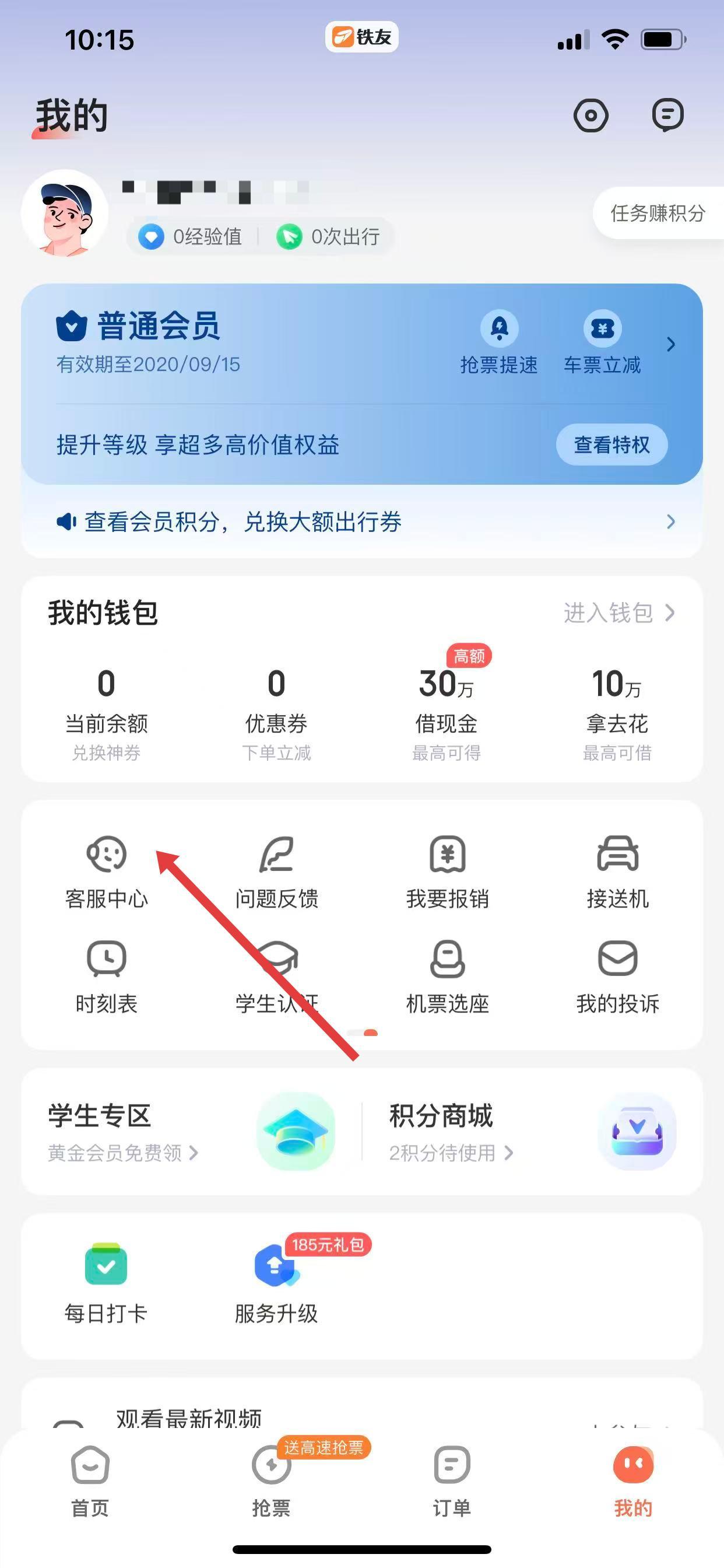
Task: Open settings from the top bar
Action: click(591, 115)
